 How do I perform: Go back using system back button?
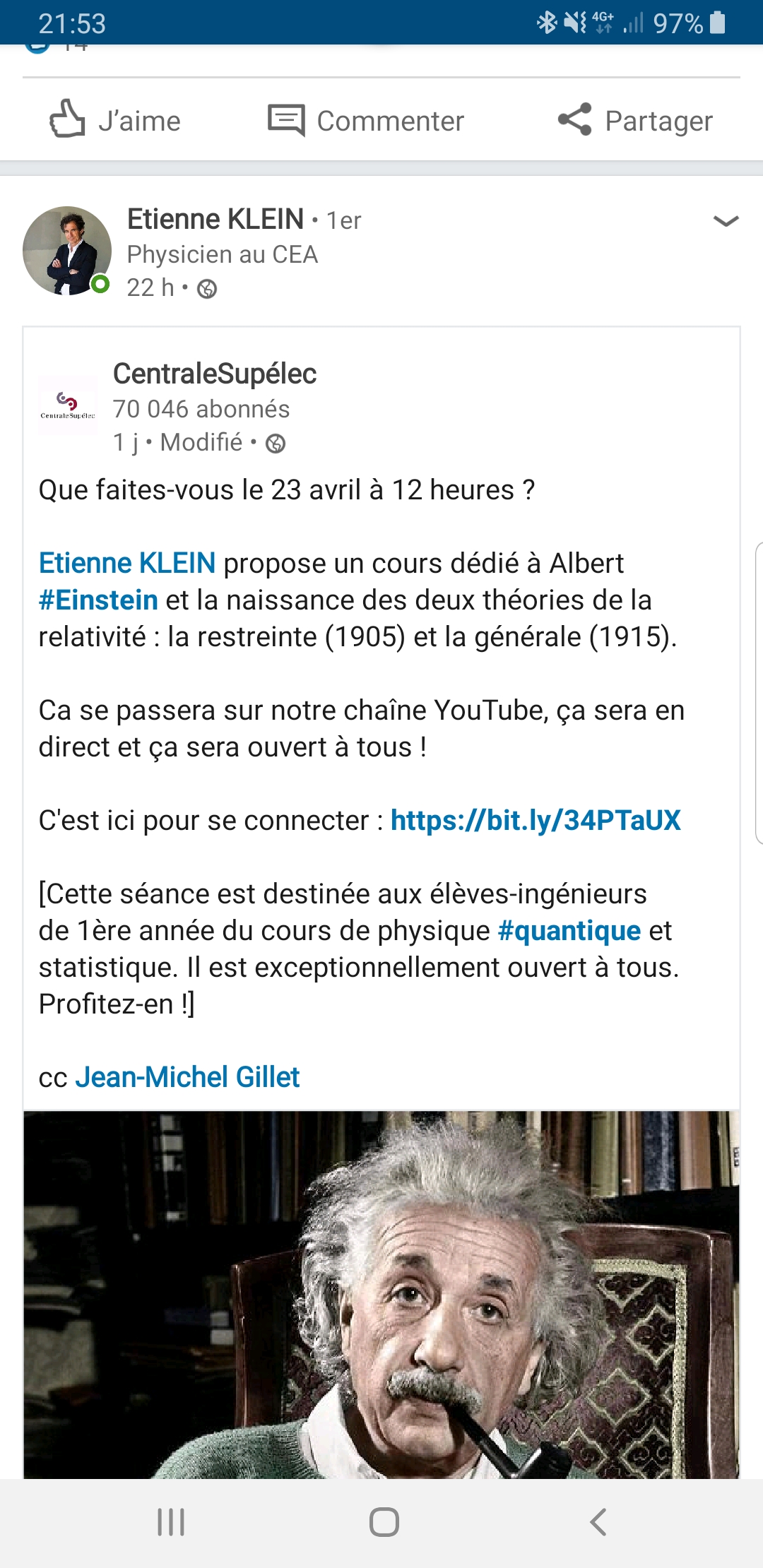(x=598, y=1522)
